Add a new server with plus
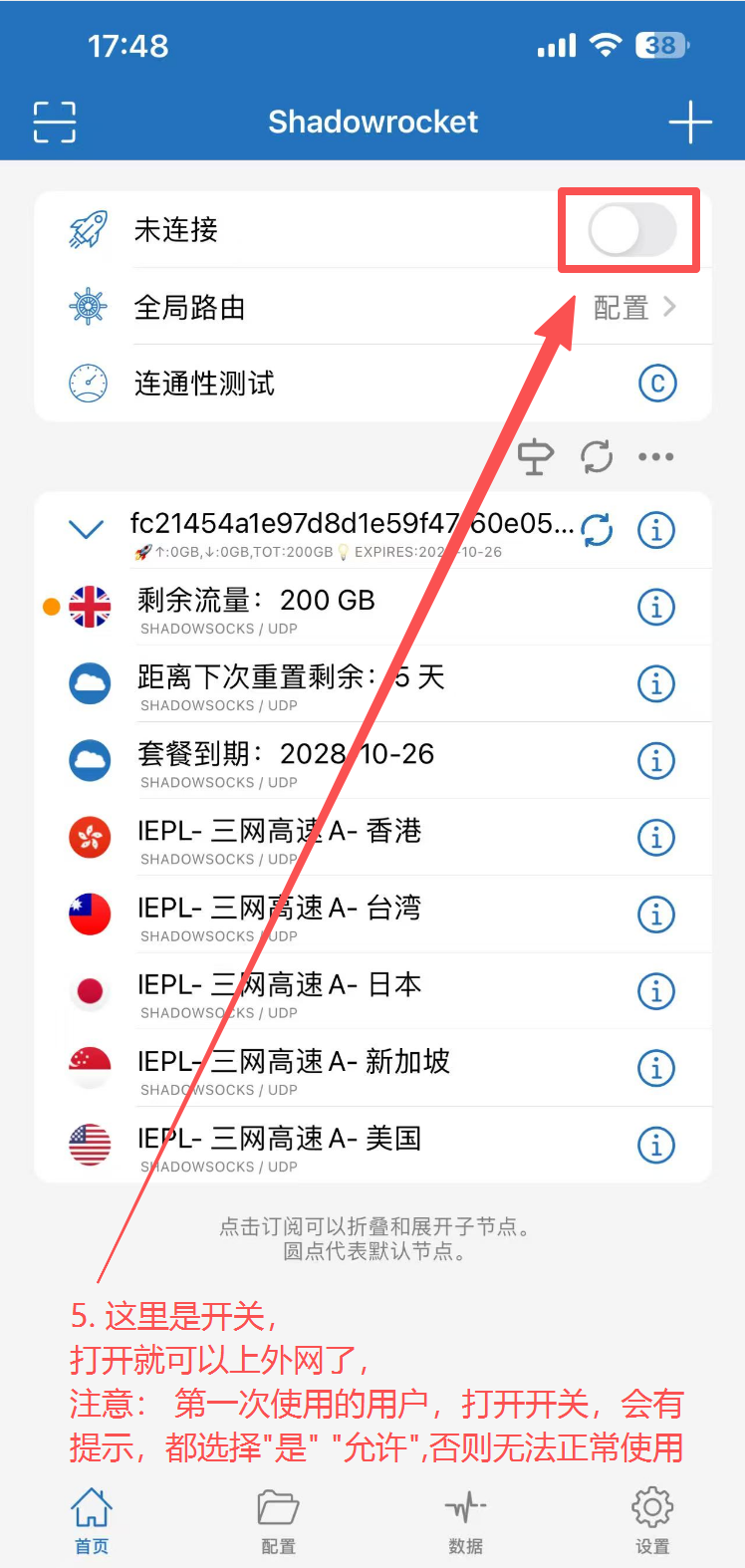 689,123
